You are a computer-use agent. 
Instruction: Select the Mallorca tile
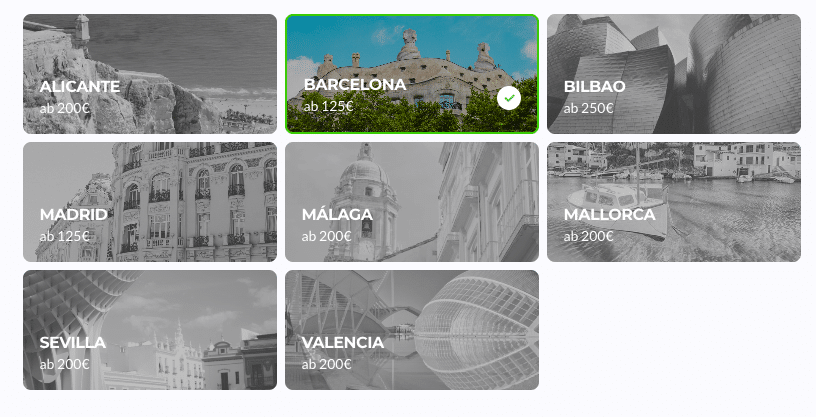point(674,202)
